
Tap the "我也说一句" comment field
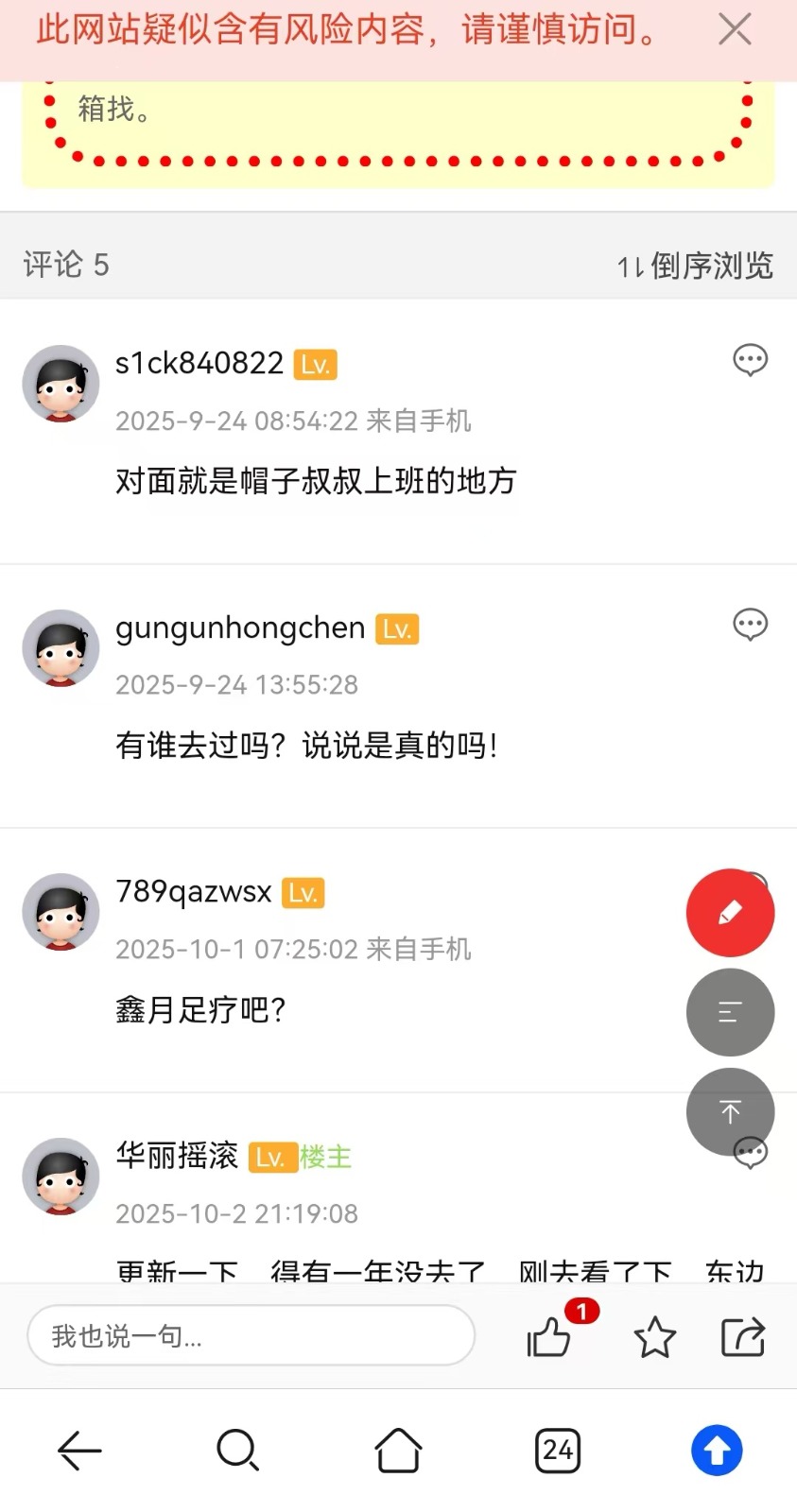click(x=251, y=1335)
